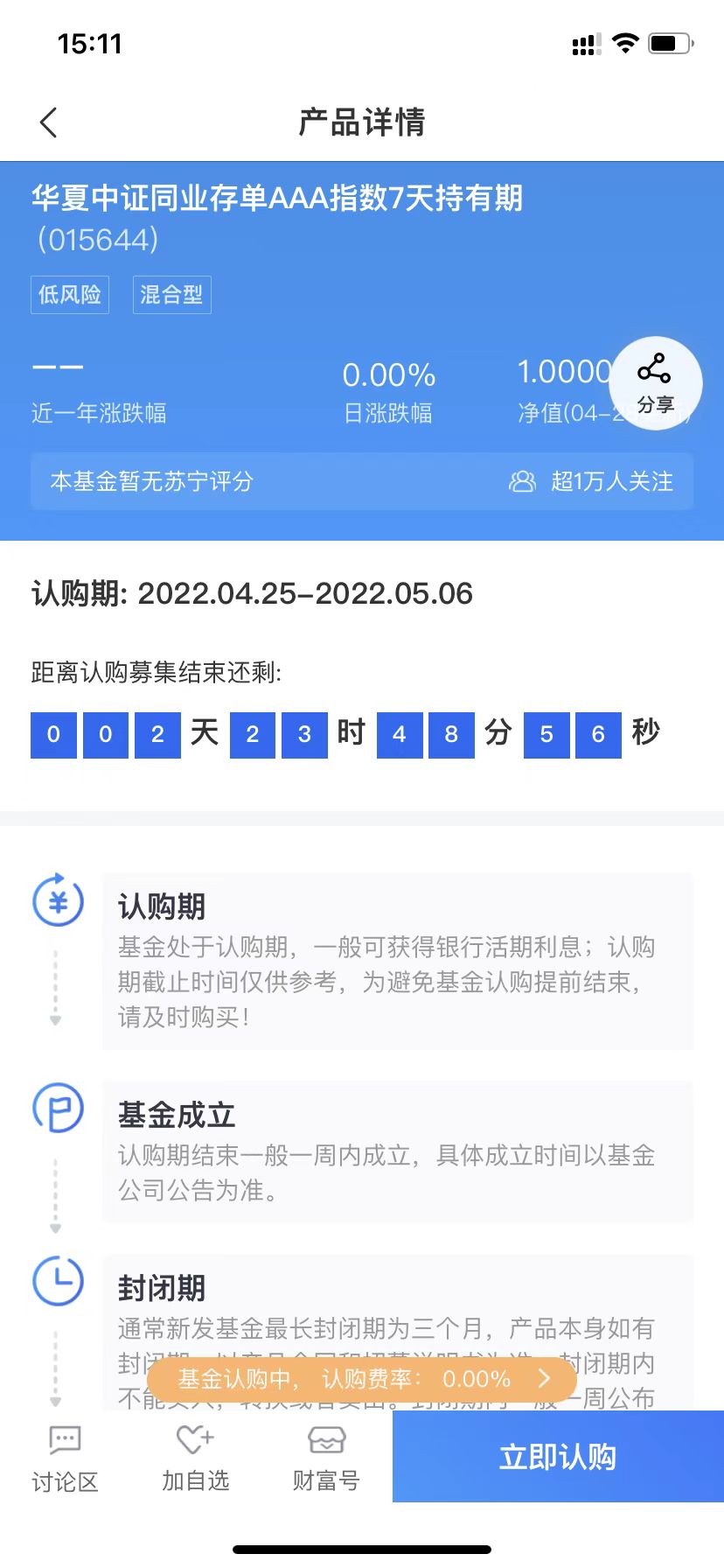The image size is (724, 1568).
Task: Add fund to watchlist with 加自选
Action: [x=195, y=1459]
